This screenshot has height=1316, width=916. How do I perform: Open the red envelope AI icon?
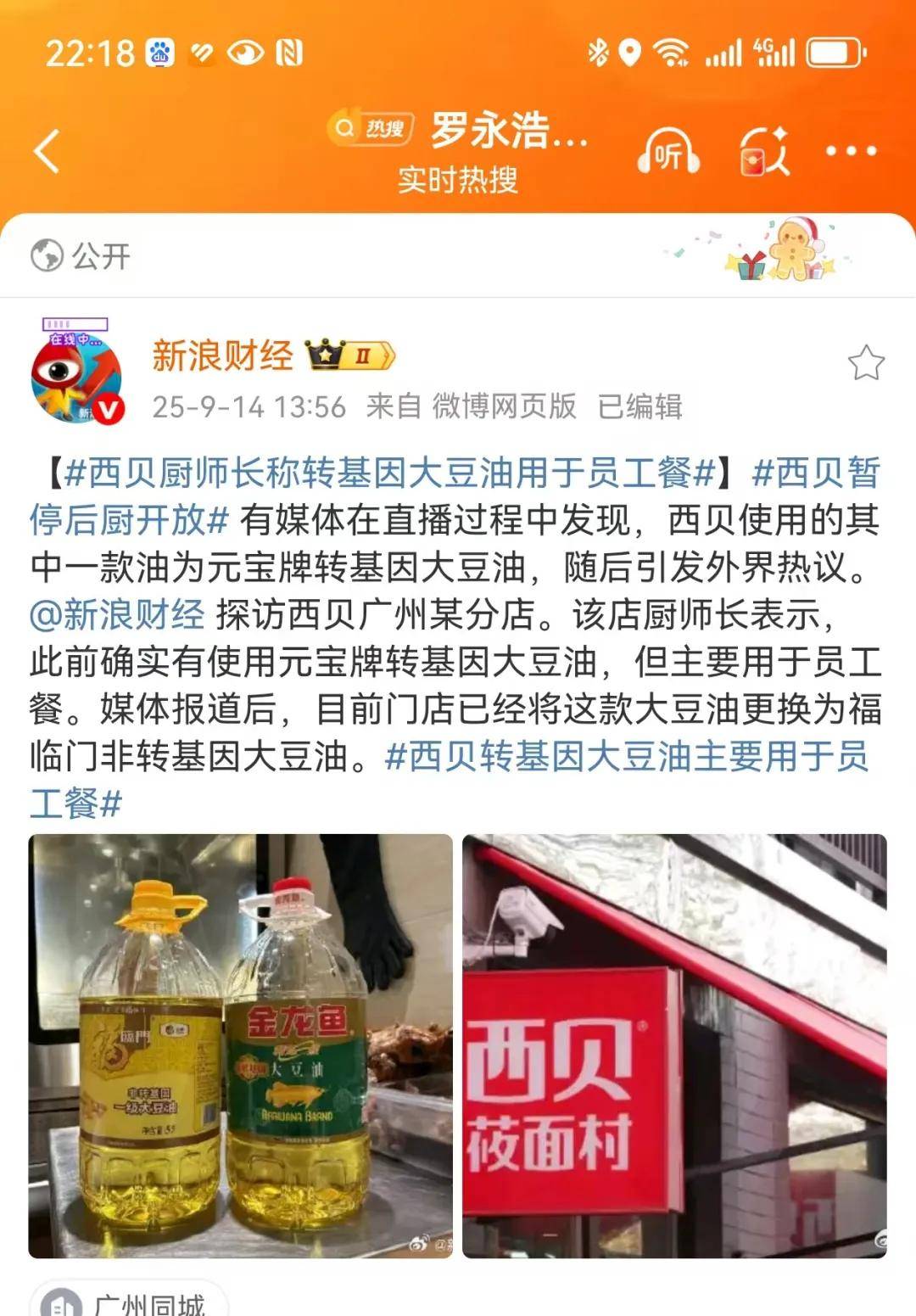click(x=763, y=152)
